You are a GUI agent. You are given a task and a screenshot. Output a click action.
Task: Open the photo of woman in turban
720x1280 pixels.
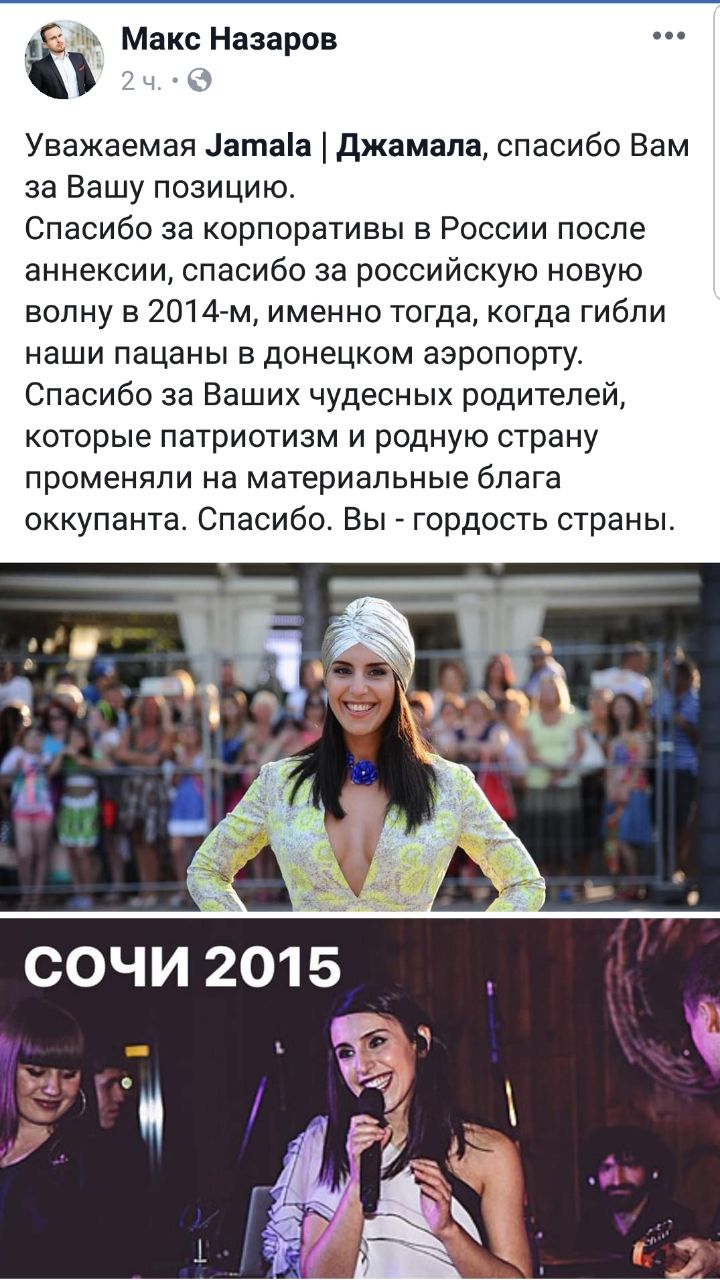coord(360,738)
